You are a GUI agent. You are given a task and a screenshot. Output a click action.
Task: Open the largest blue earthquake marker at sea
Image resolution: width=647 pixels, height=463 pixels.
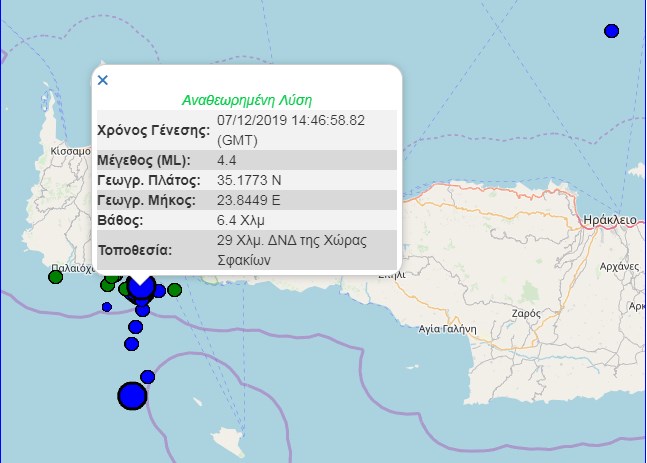(132, 396)
